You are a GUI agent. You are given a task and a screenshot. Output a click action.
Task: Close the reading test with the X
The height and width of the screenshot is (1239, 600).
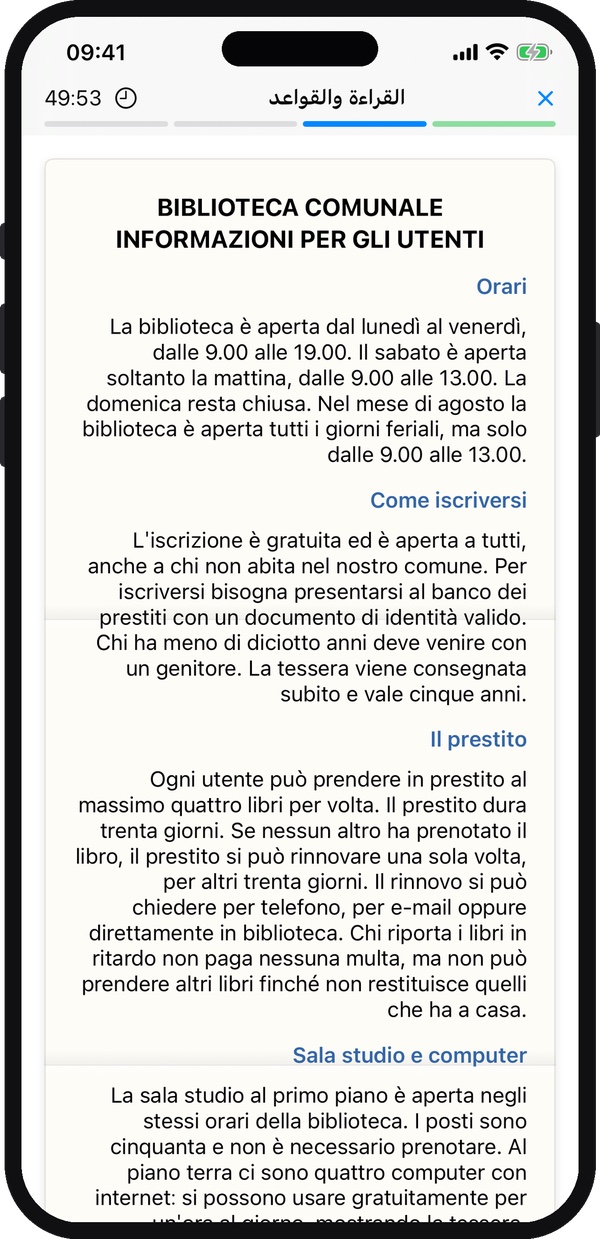545,98
